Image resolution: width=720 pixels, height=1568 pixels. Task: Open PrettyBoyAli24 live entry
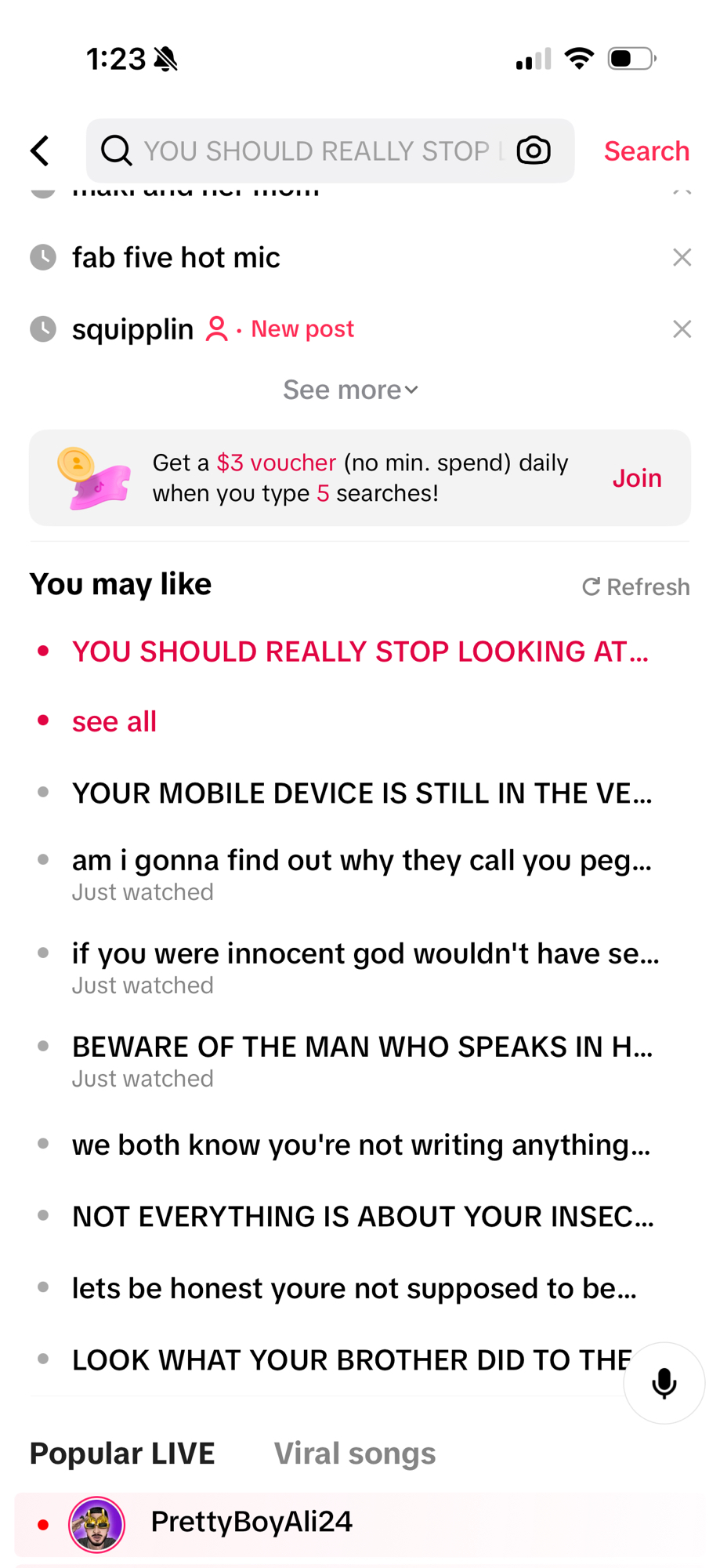(251, 1523)
